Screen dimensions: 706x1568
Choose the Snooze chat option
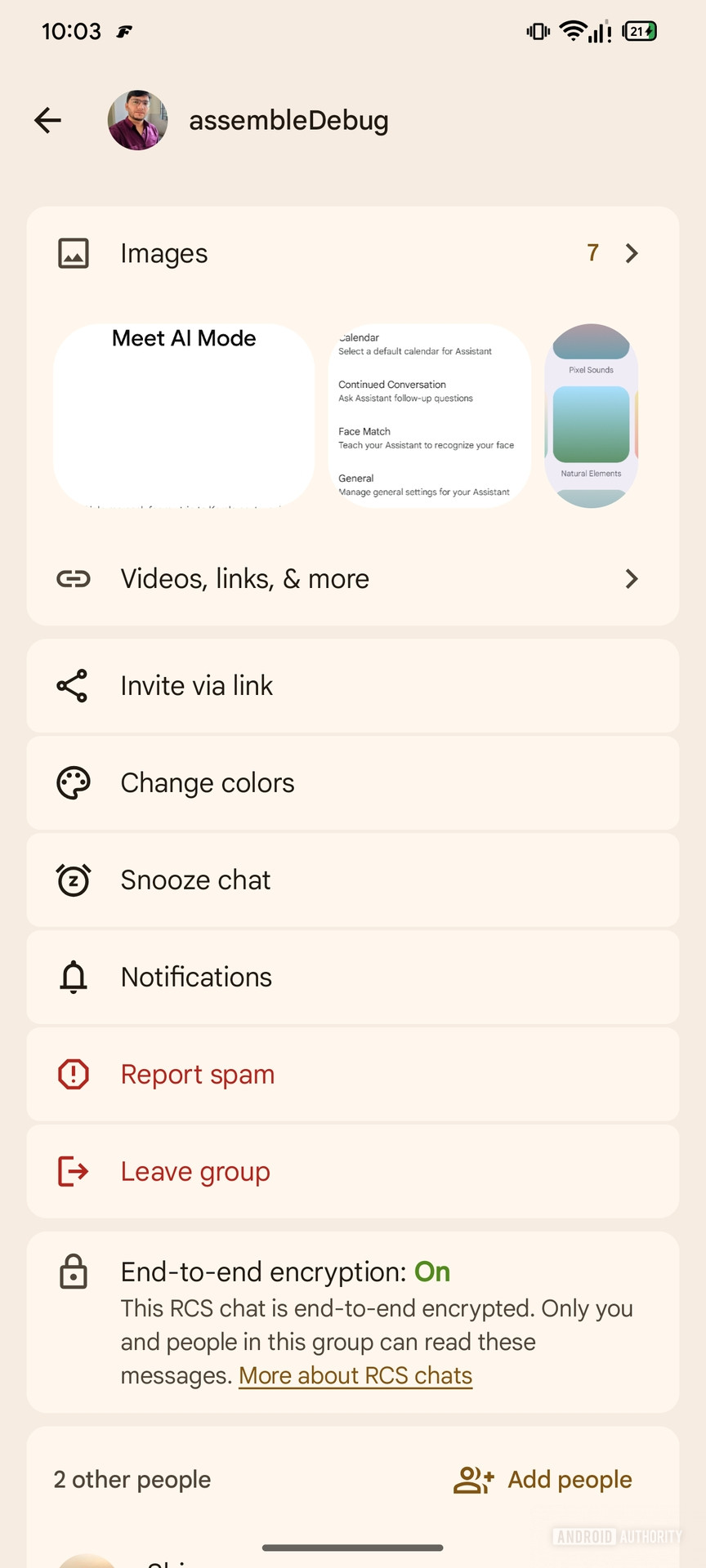pos(194,880)
